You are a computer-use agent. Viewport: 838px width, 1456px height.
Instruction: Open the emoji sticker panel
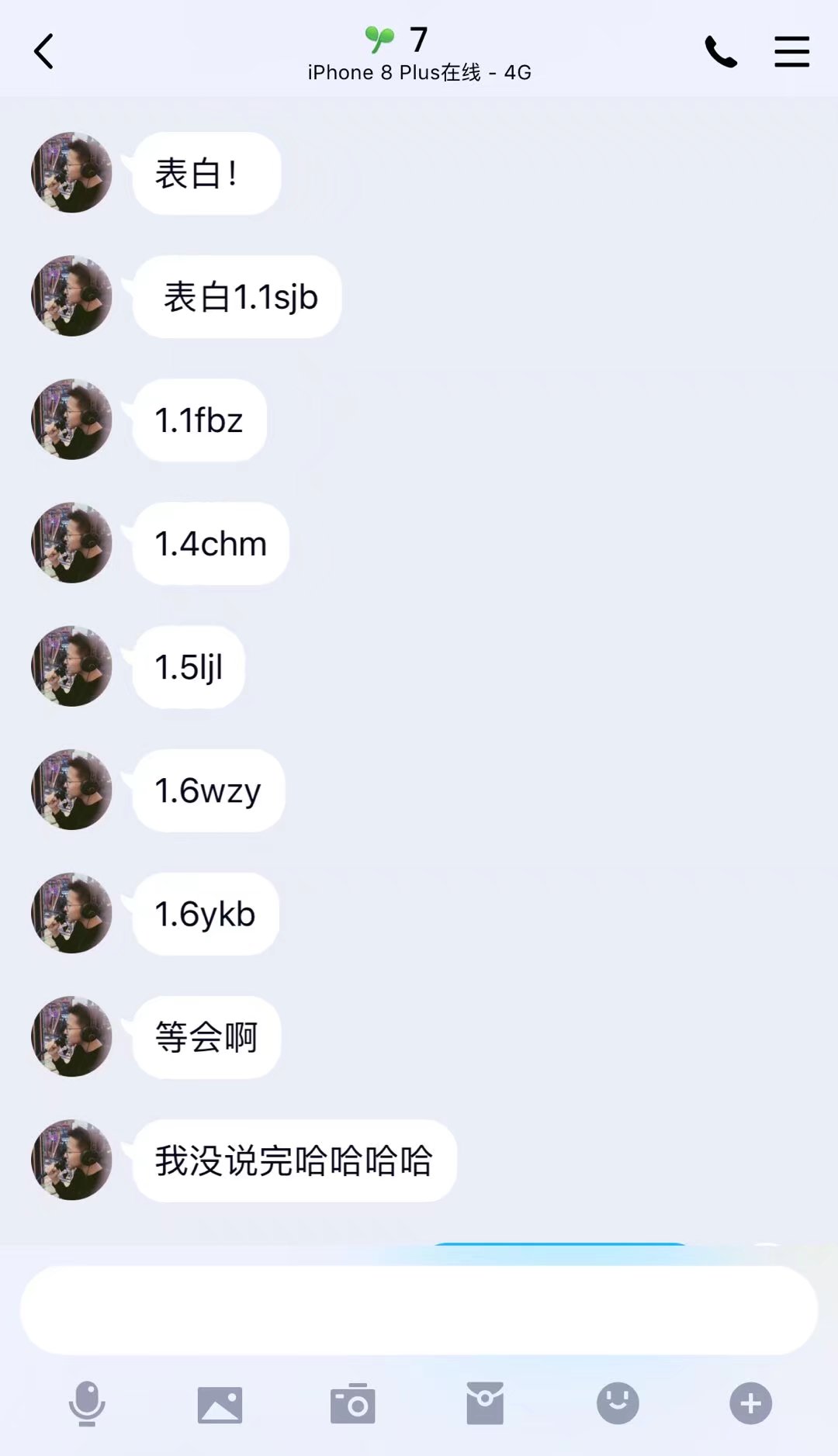coord(618,1403)
